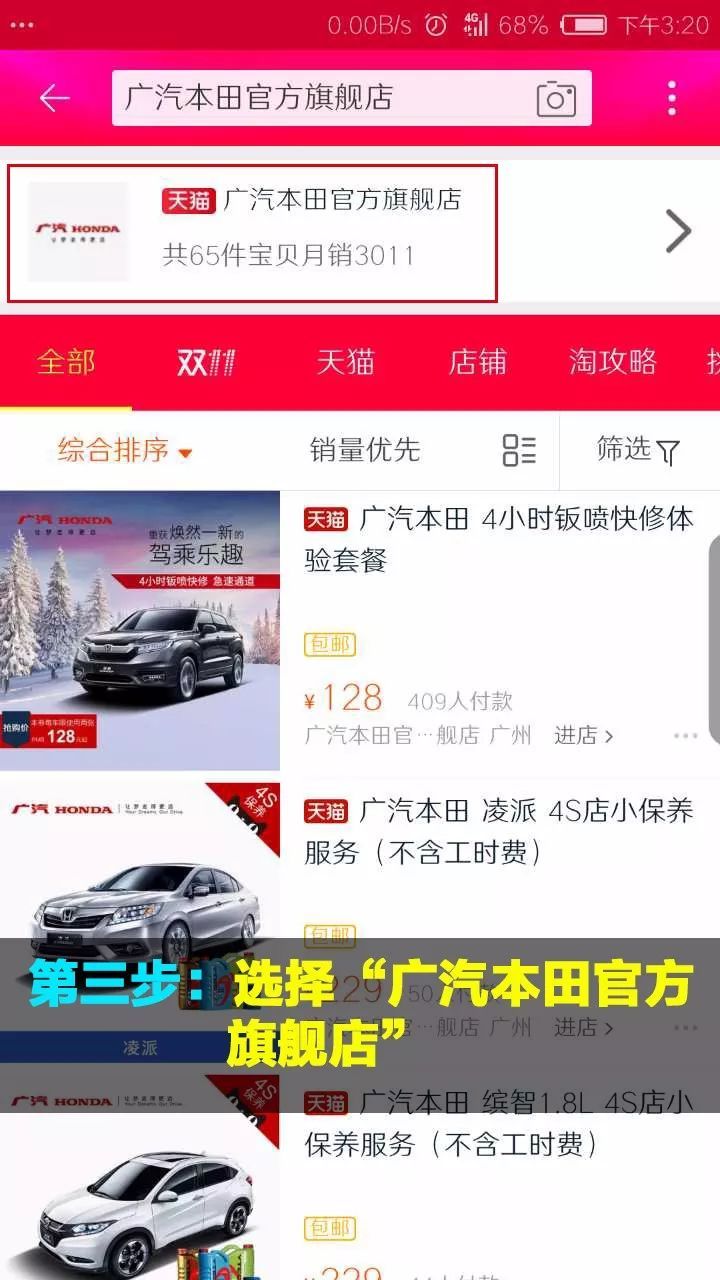The width and height of the screenshot is (720, 1280).
Task: Open more options on the 钣喷快修 listing
Action: 685,736
